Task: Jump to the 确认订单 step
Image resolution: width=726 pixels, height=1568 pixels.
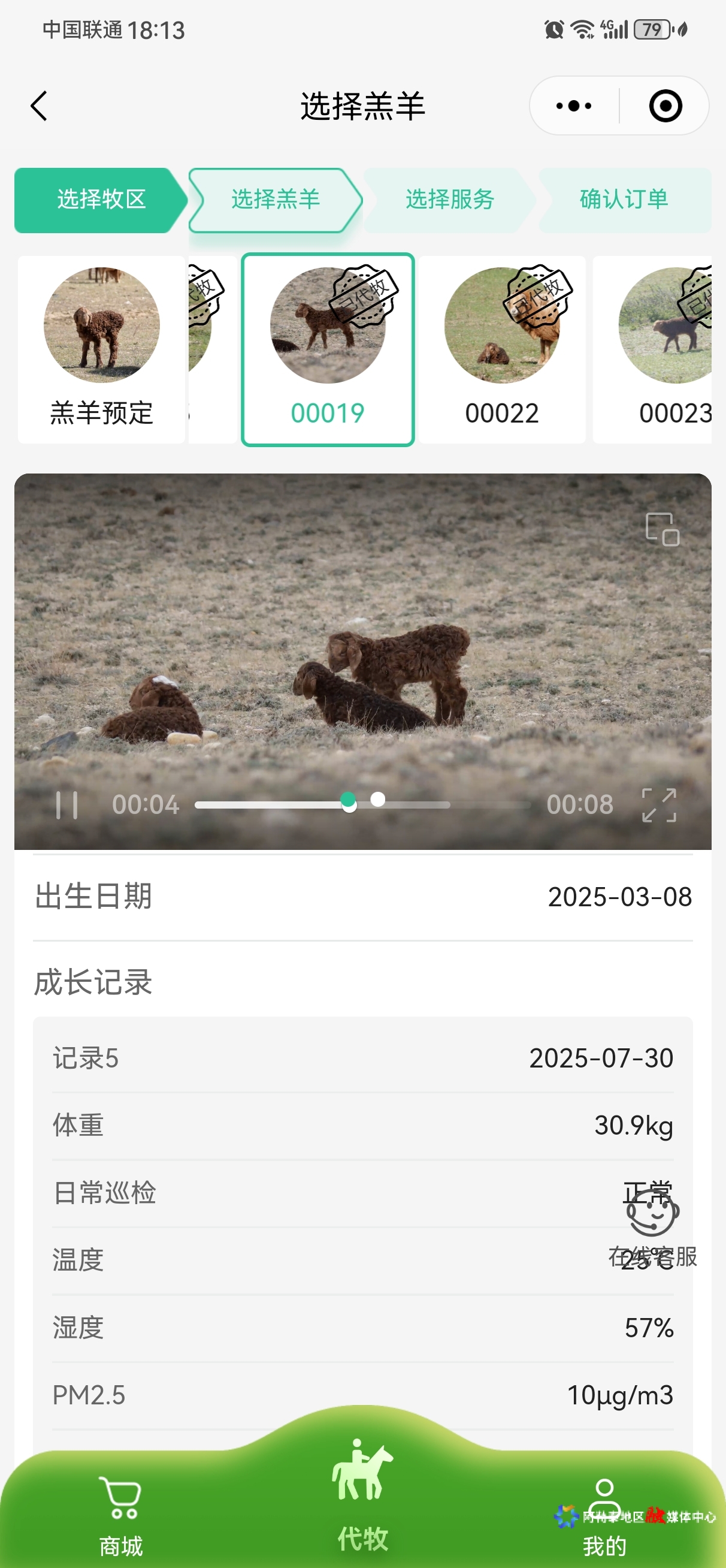Action: 624,200
